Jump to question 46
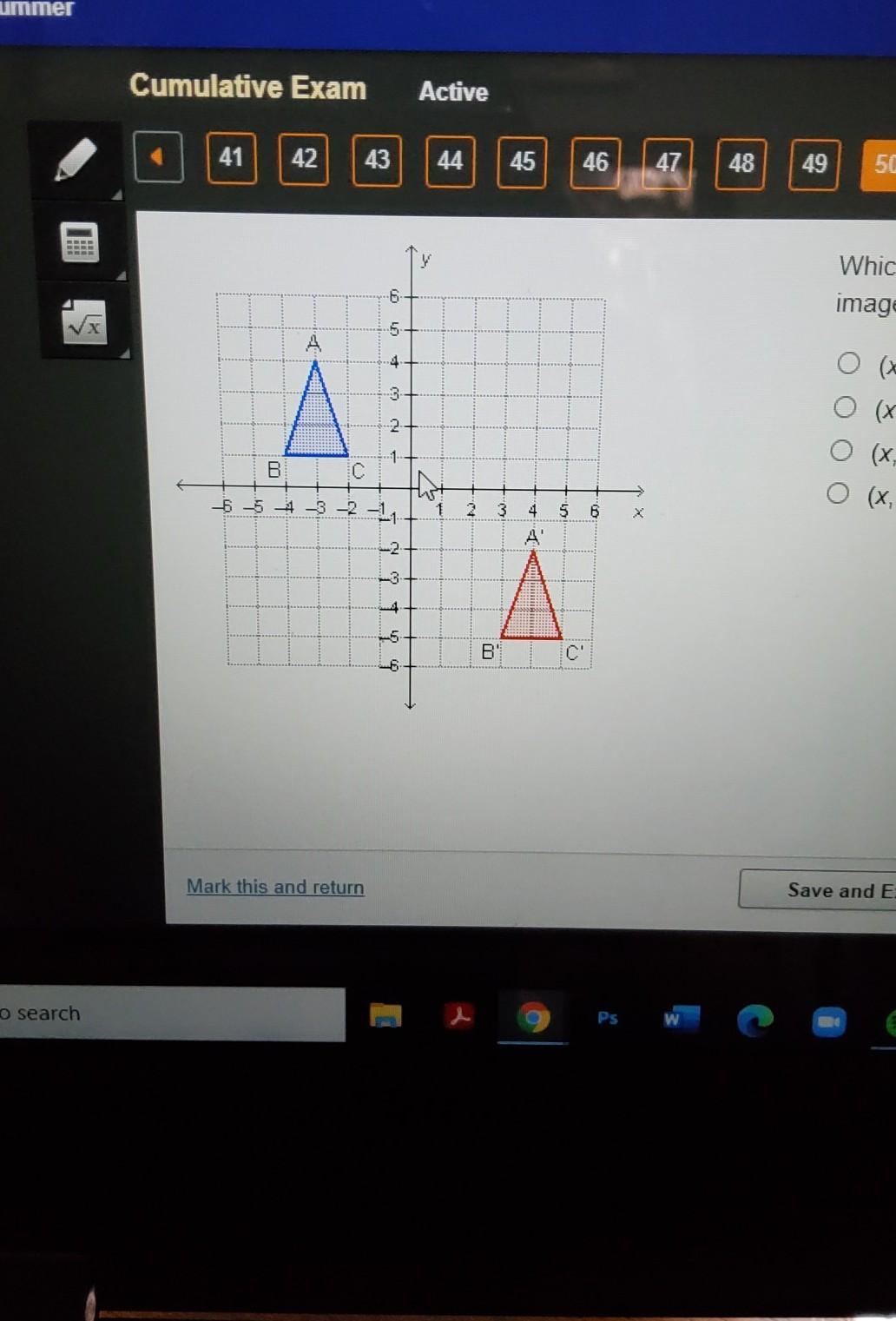This screenshot has width=896, height=1321. 596,162
